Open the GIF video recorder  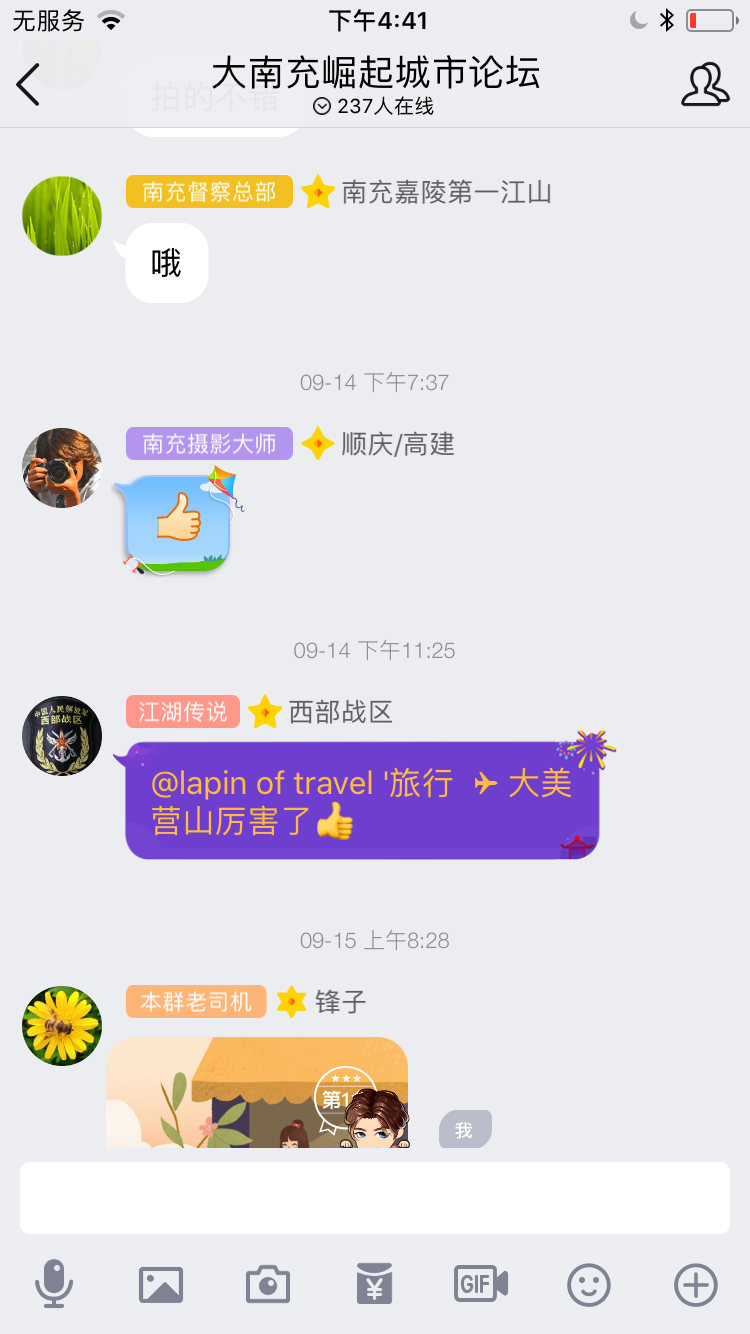point(481,1284)
